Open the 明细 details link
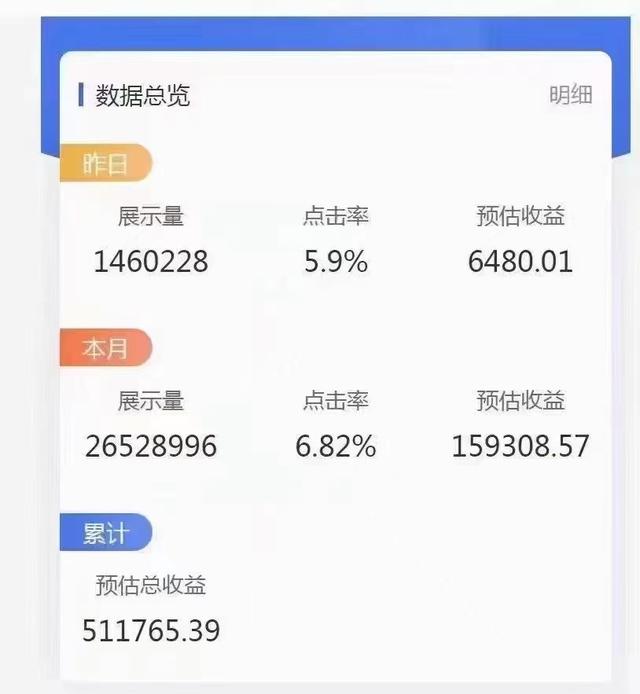The height and width of the screenshot is (694, 640). [570, 95]
